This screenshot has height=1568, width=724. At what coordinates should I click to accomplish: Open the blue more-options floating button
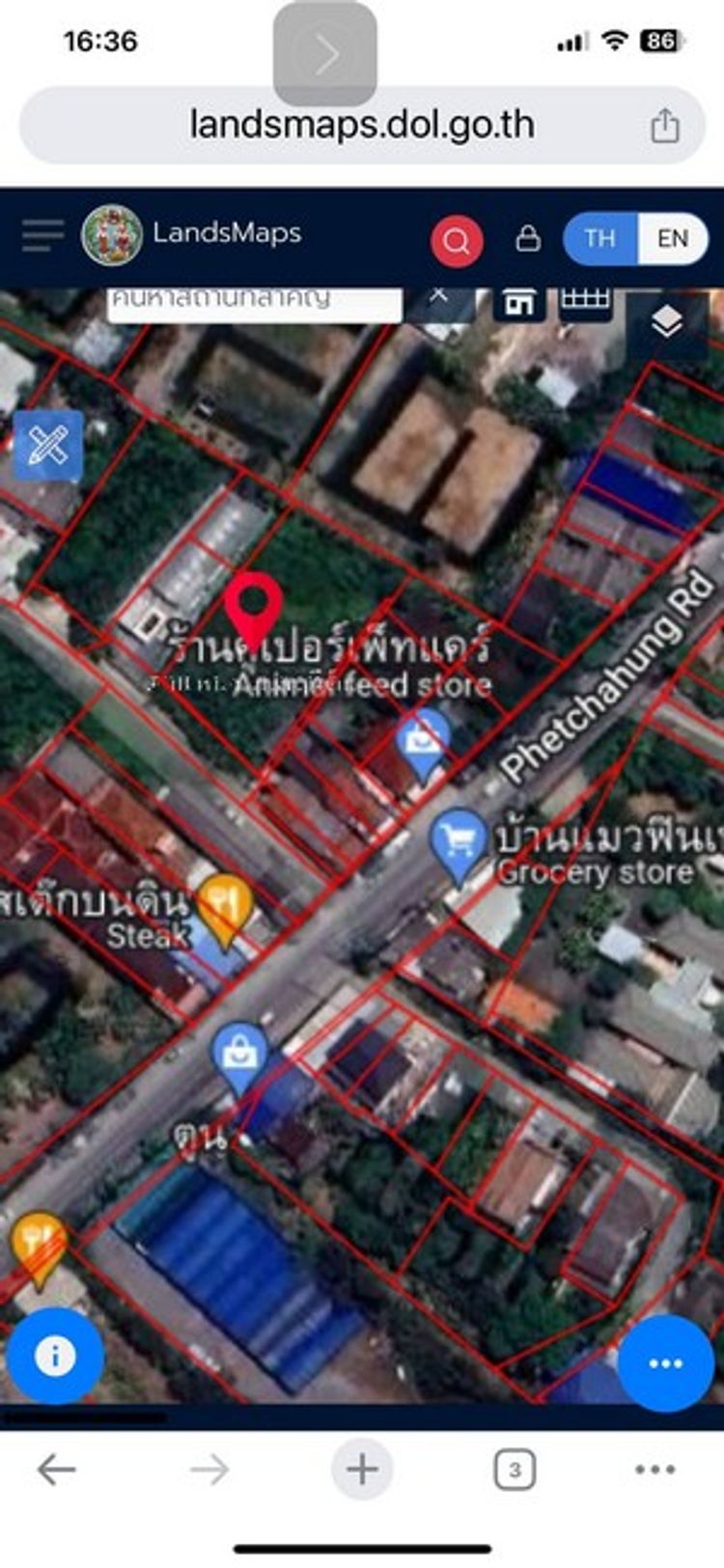666,1362
